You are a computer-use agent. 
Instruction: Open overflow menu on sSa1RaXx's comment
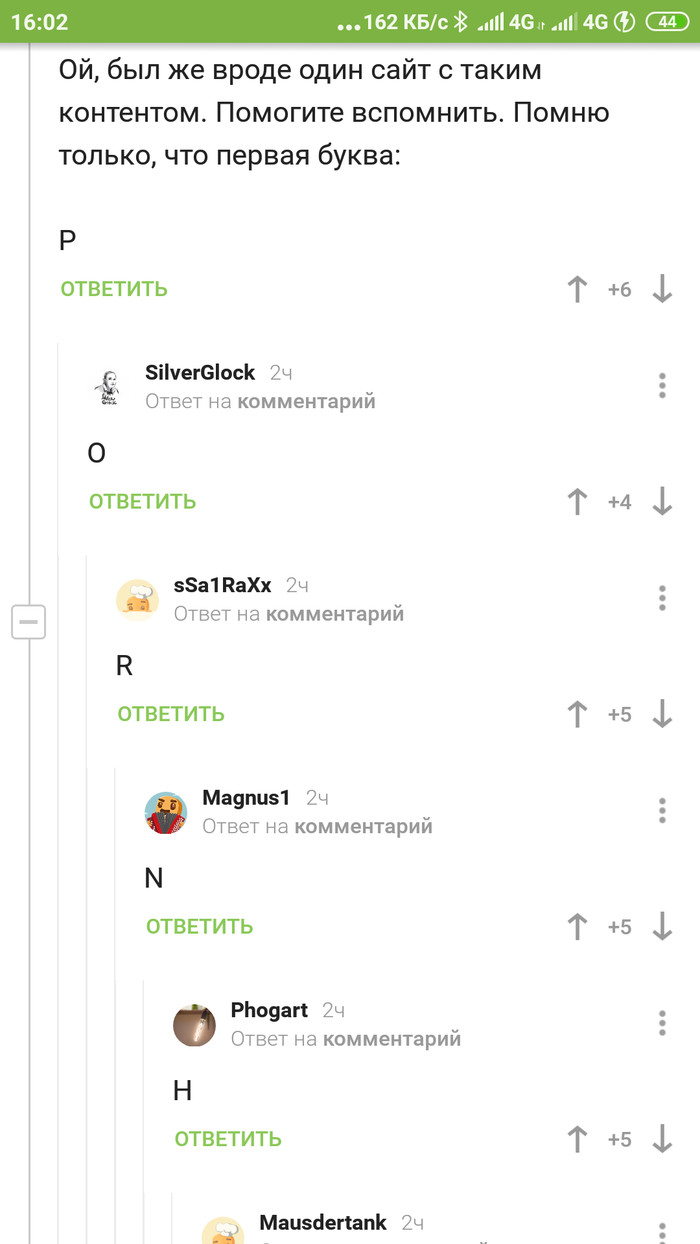click(662, 598)
